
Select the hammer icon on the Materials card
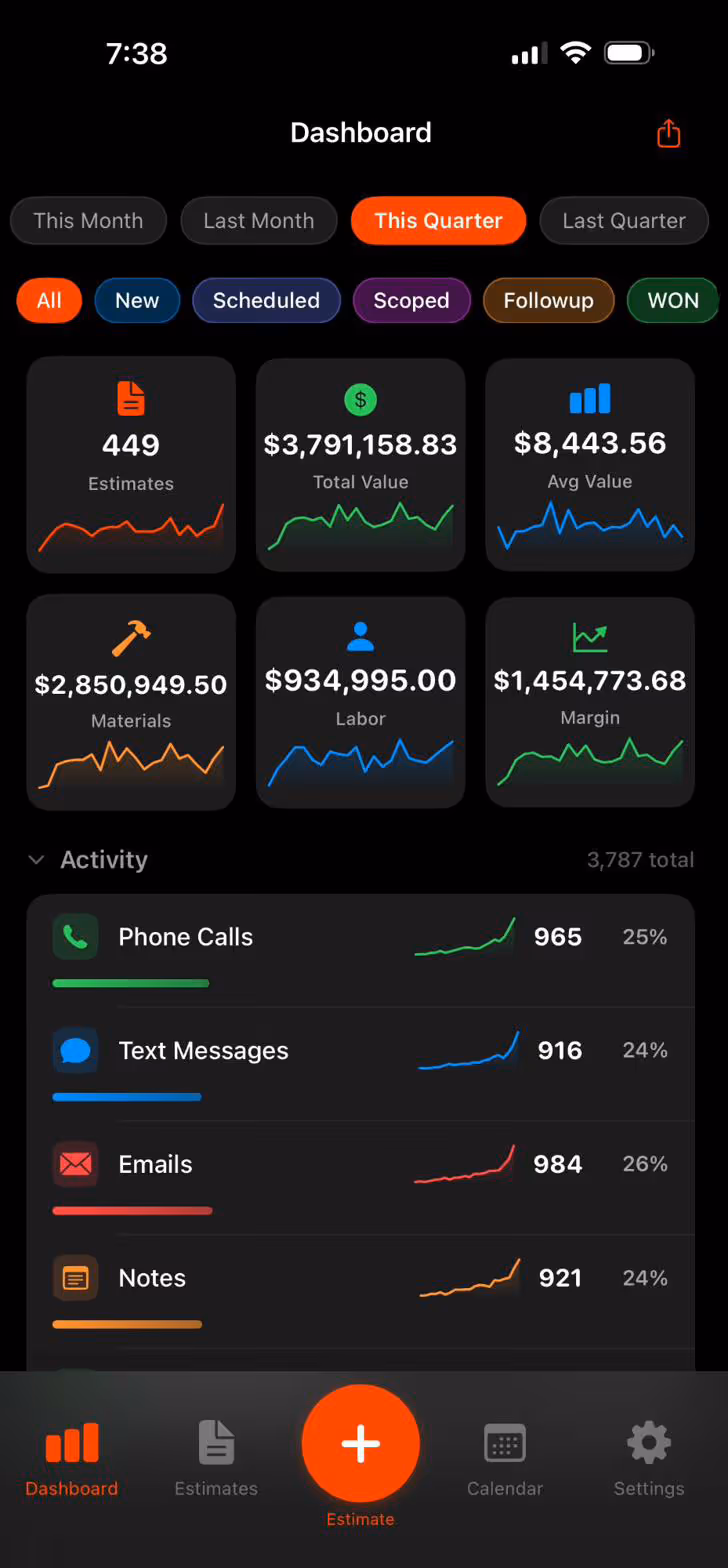(x=131, y=636)
